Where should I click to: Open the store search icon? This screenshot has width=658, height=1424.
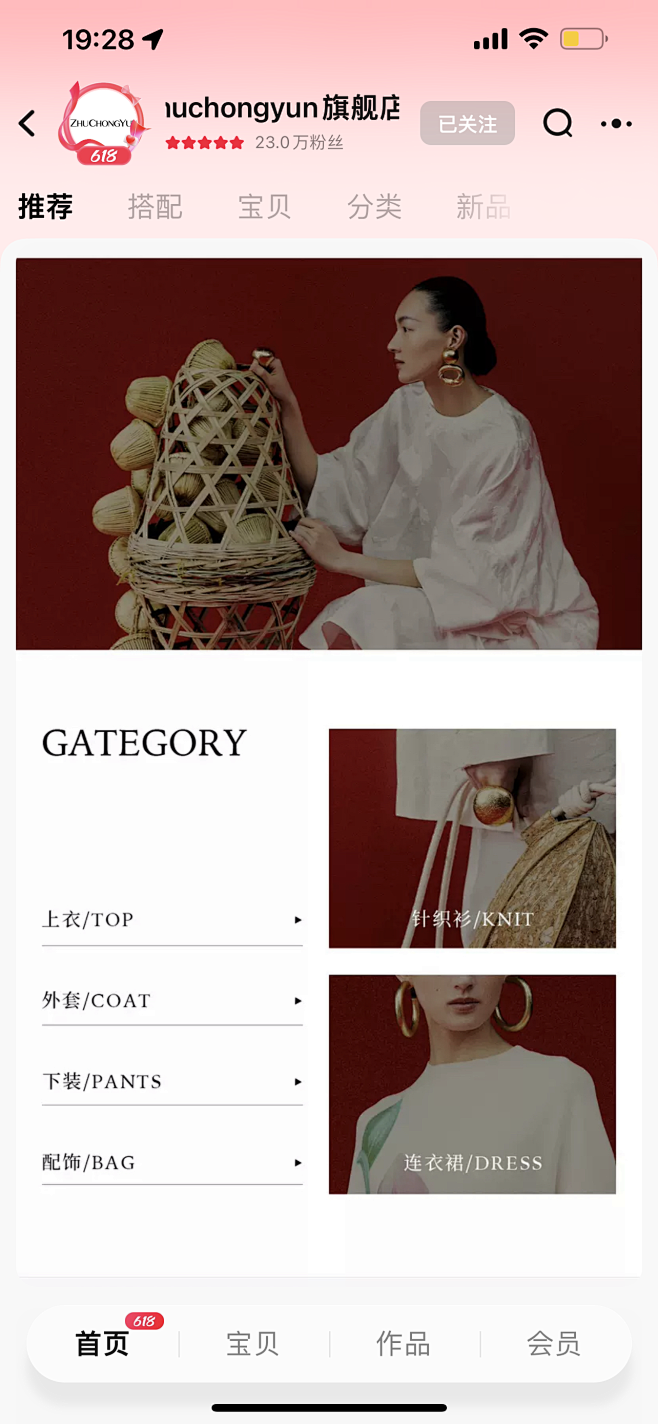(x=557, y=123)
